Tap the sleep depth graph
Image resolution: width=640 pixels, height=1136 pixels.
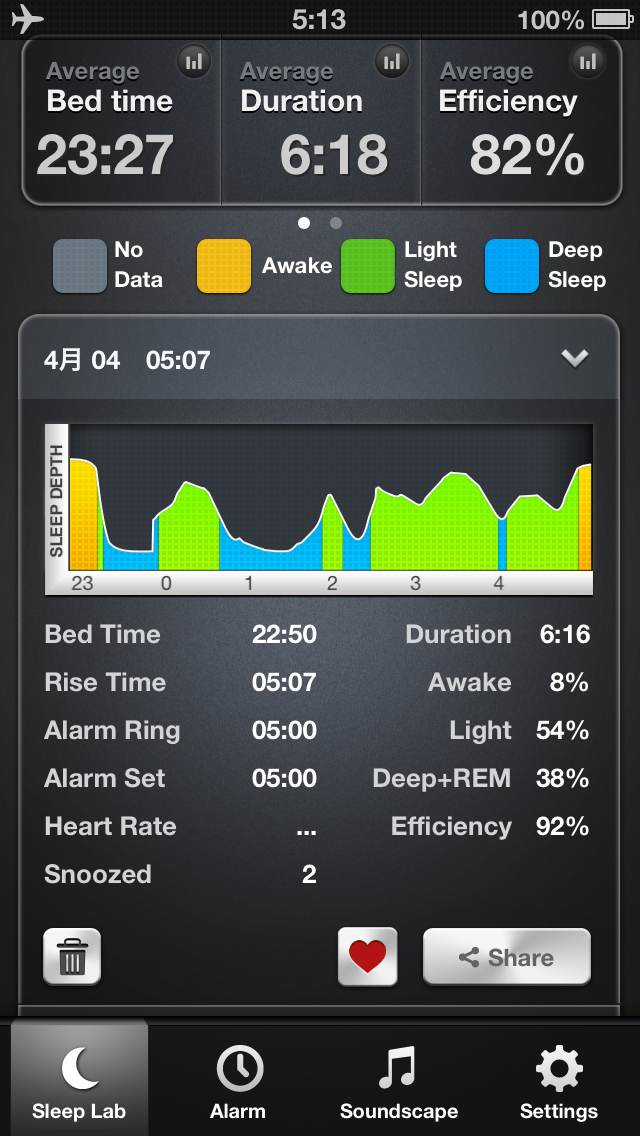point(319,509)
